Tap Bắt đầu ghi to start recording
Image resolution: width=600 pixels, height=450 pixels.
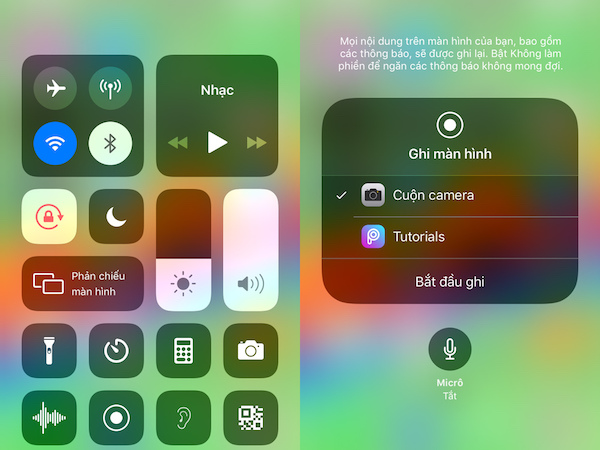click(450, 281)
